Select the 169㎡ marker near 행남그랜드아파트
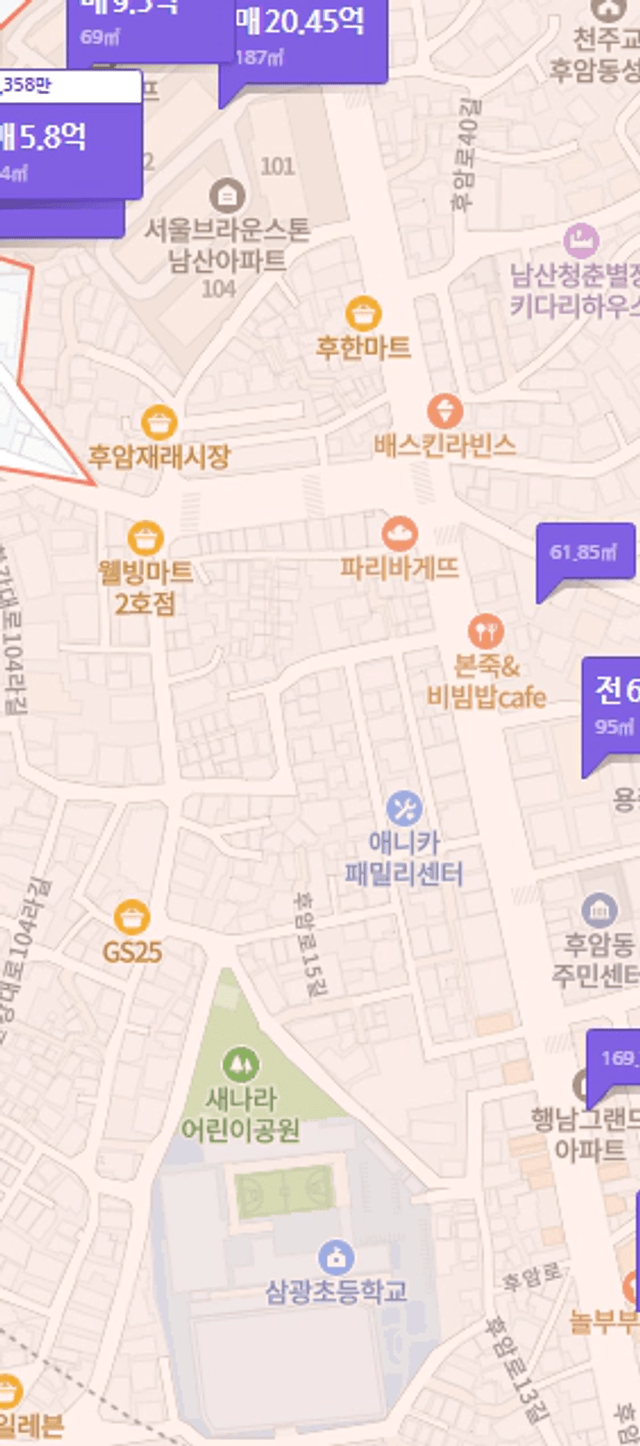The width and height of the screenshot is (640, 1446). coord(613,1061)
